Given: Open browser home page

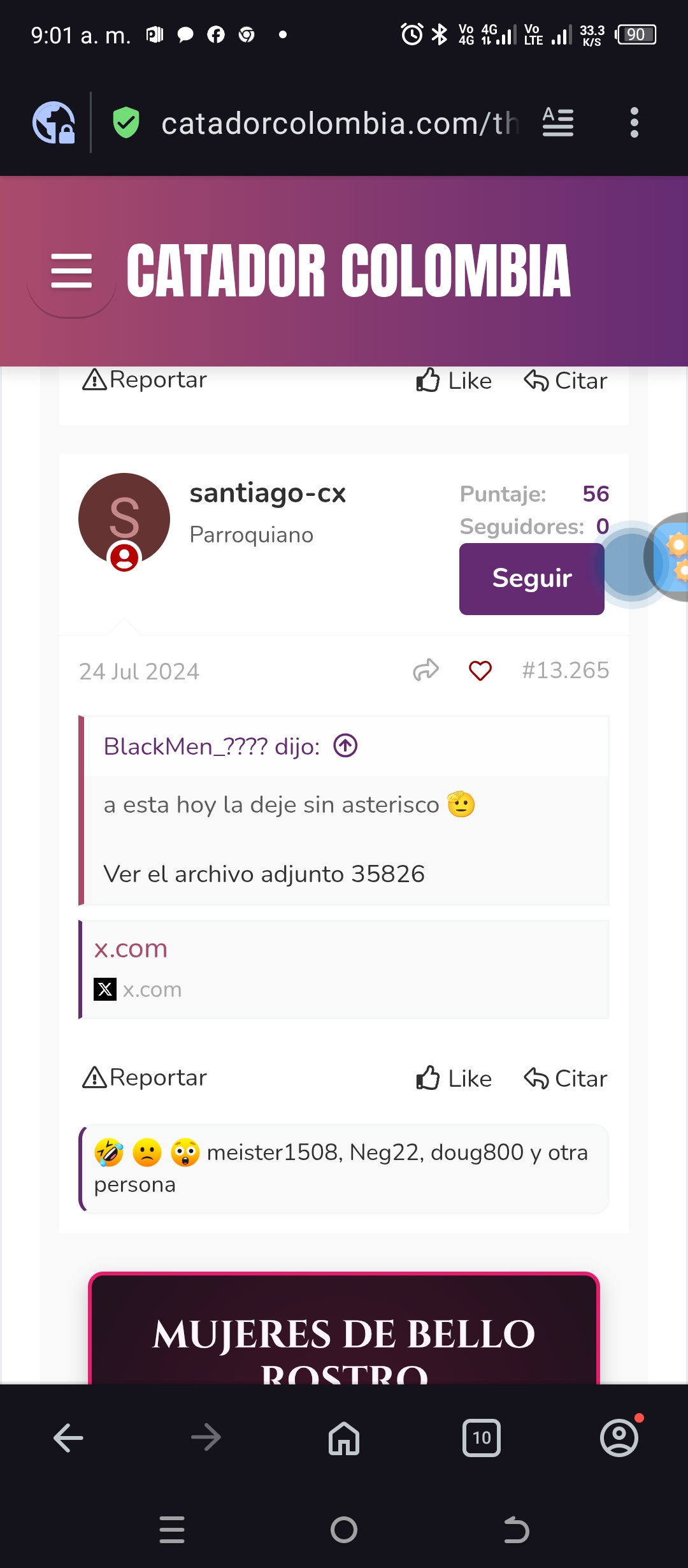Looking at the screenshot, I should coord(344,1438).
